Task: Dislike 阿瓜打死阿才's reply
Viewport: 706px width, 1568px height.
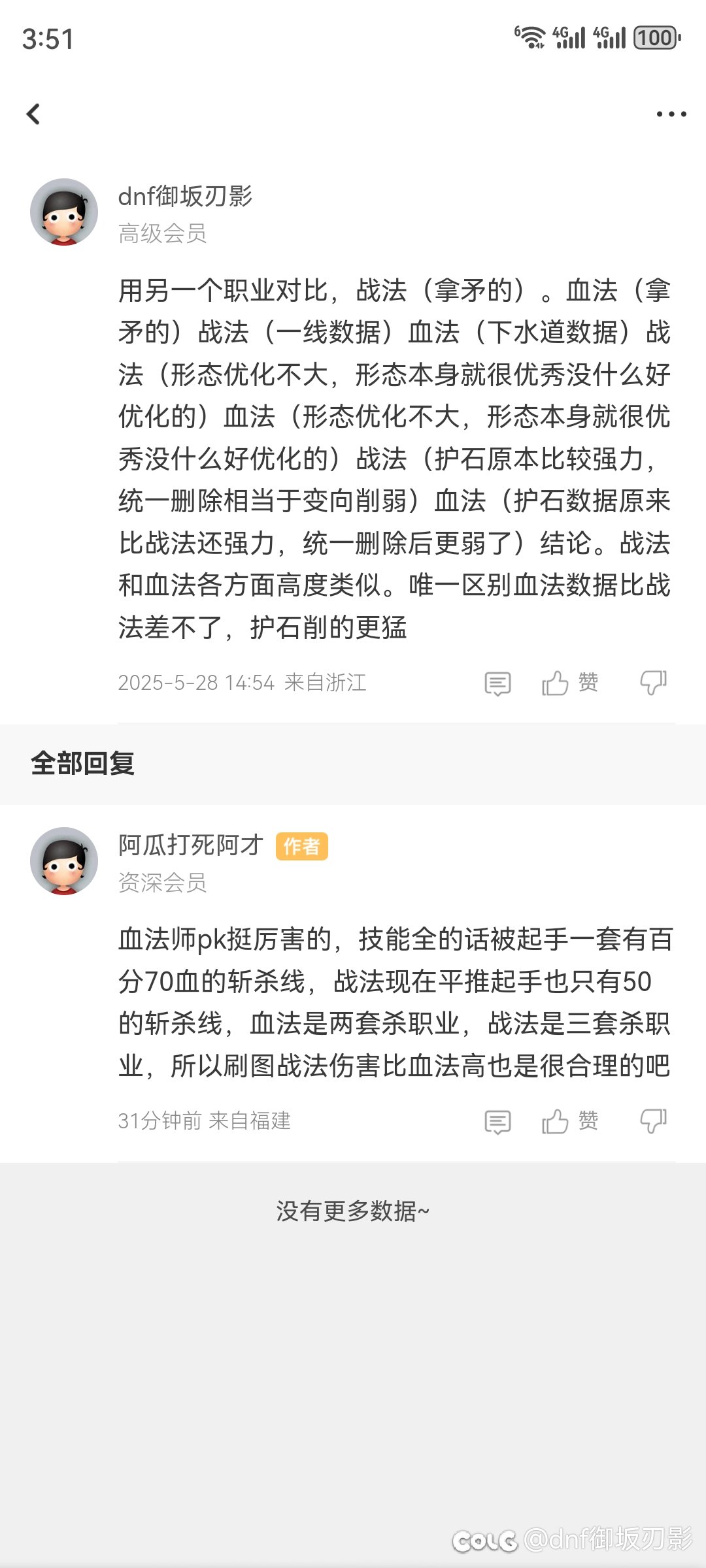Action: pos(653,1122)
